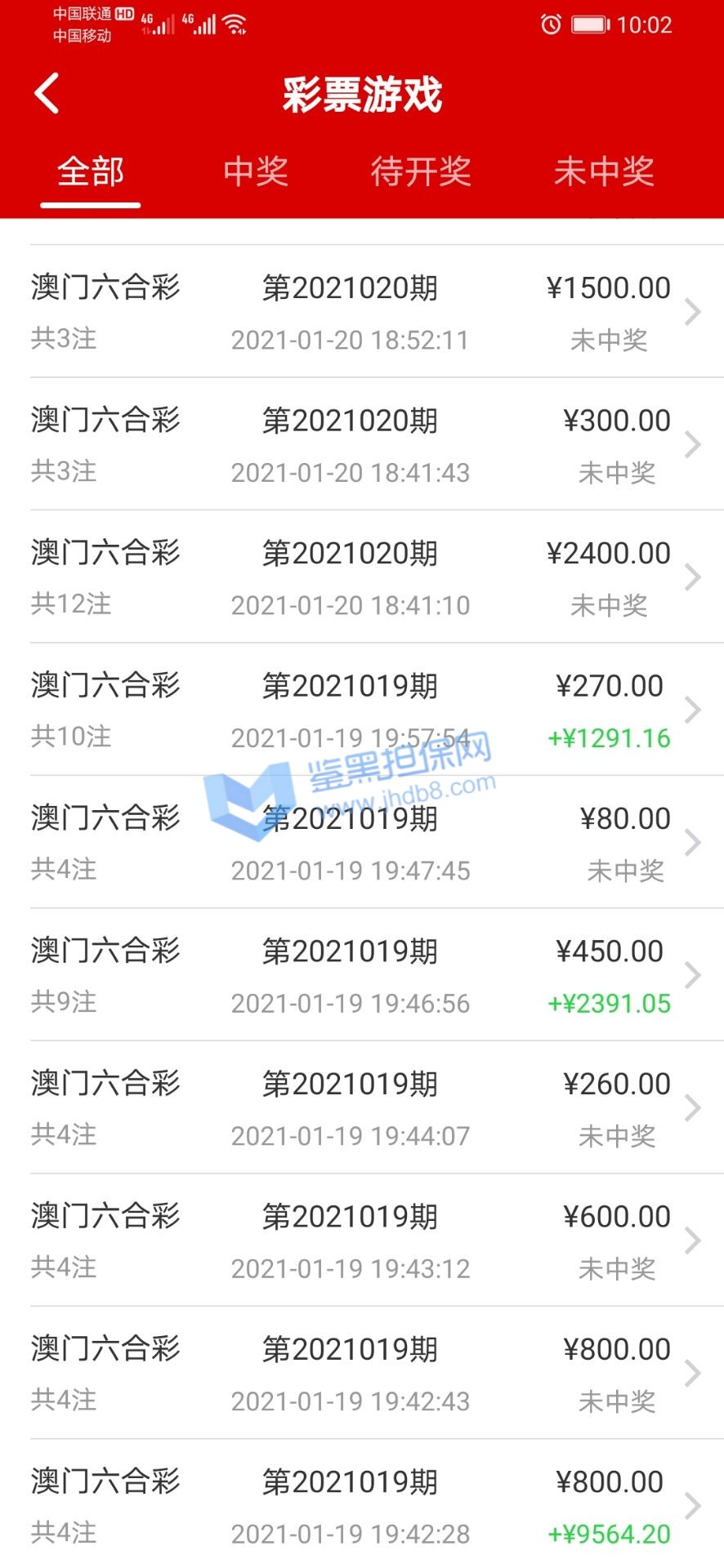Go back using the header arrow

point(47,93)
